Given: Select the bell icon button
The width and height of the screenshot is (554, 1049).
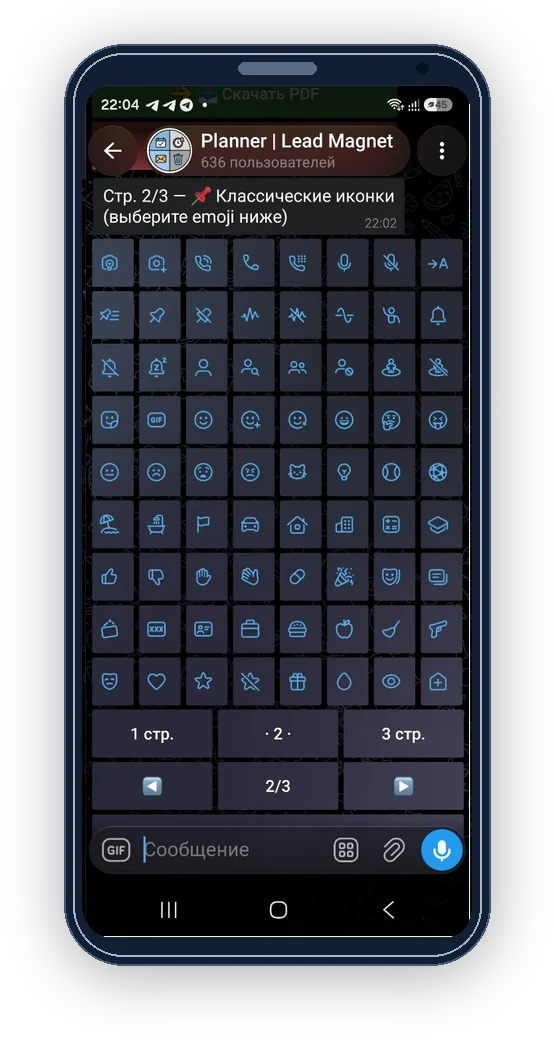Looking at the screenshot, I should point(438,315).
